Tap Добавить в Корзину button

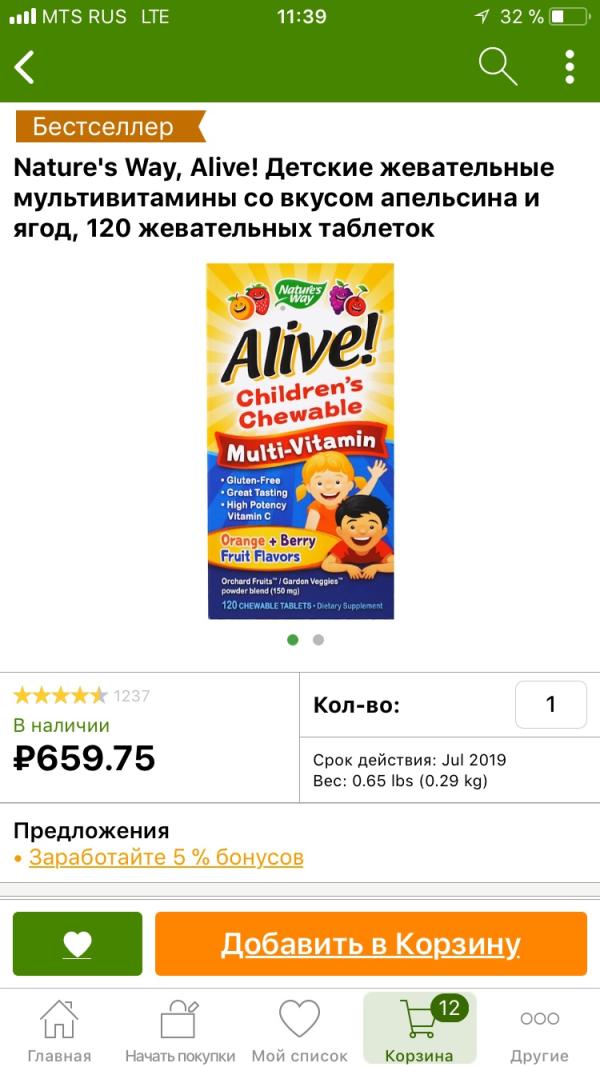pos(371,944)
